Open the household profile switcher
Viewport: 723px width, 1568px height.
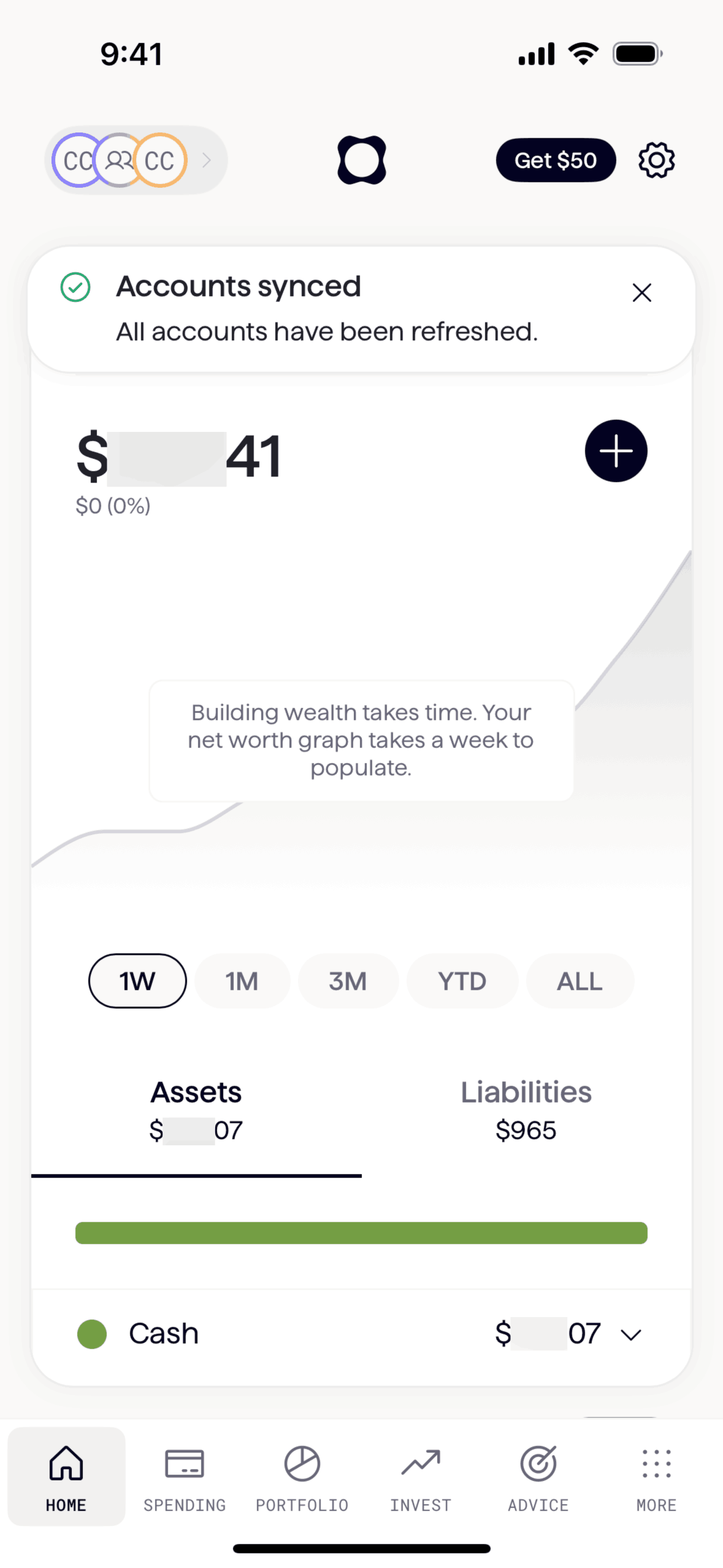(136, 160)
